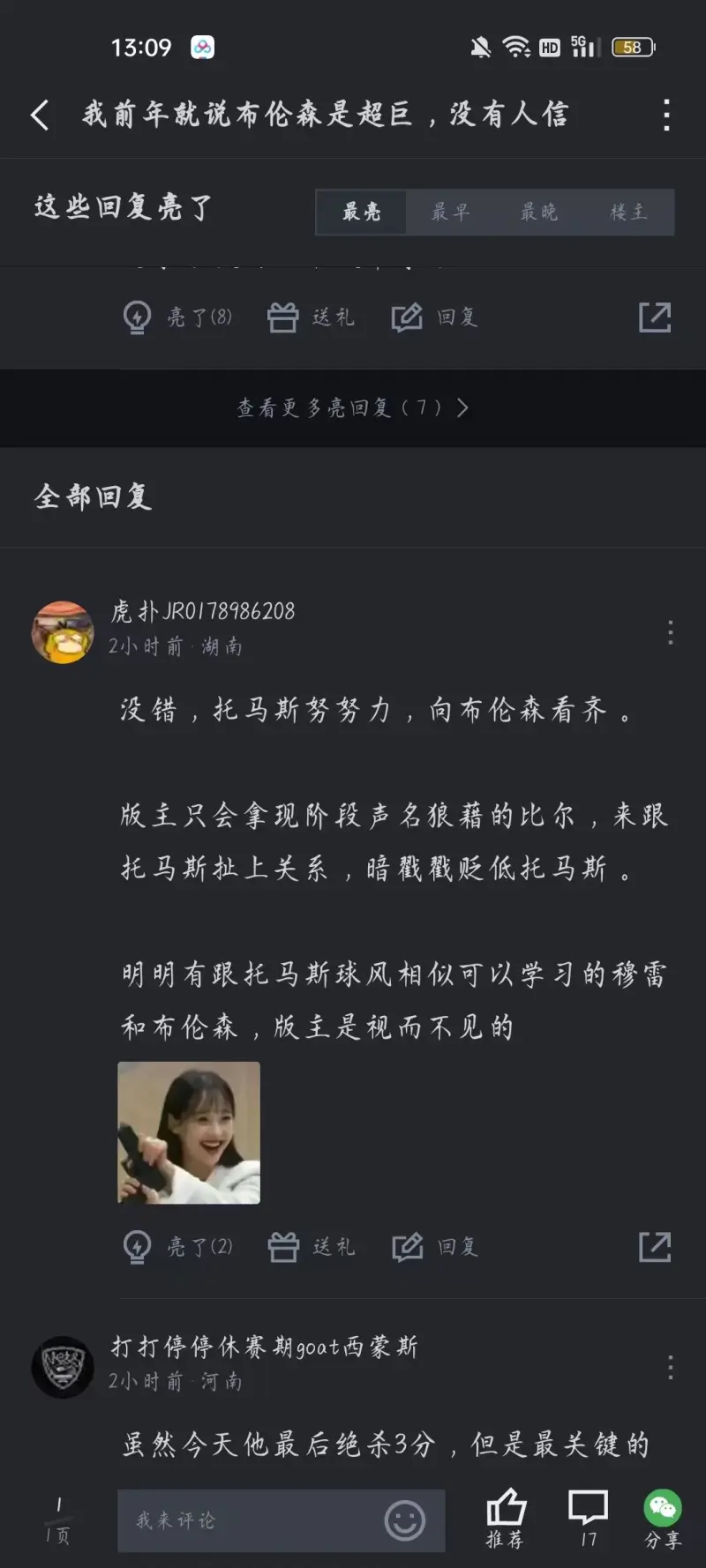This screenshot has width=706, height=1568.
Task: Open the thread overflow menu
Action: pyautogui.click(x=666, y=116)
